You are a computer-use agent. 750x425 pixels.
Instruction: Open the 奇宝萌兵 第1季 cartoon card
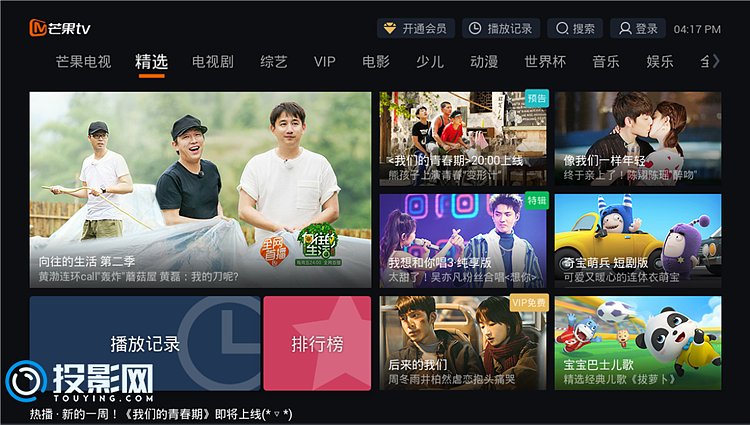(638, 240)
